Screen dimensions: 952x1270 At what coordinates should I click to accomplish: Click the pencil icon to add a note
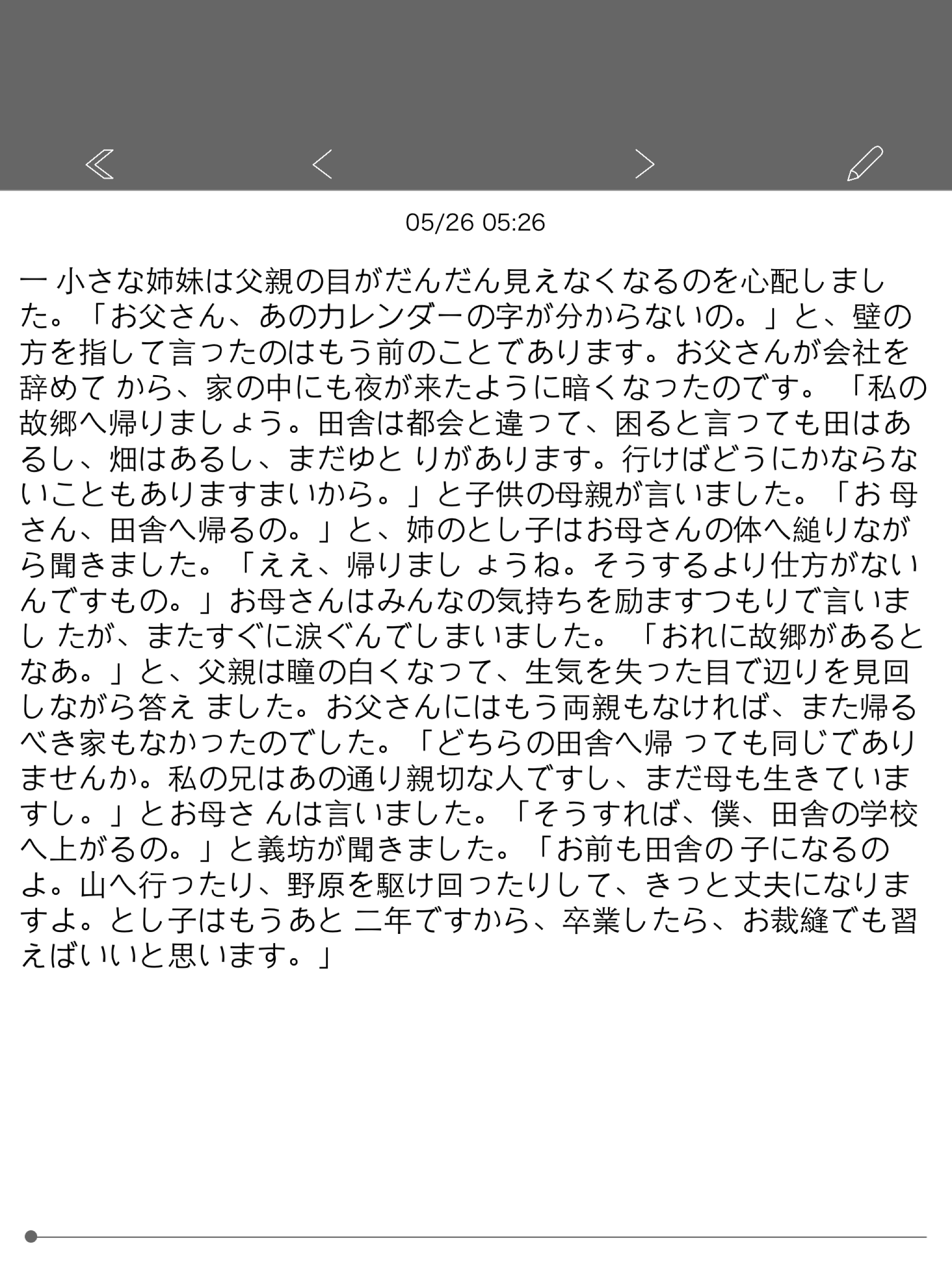pyautogui.click(x=864, y=165)
